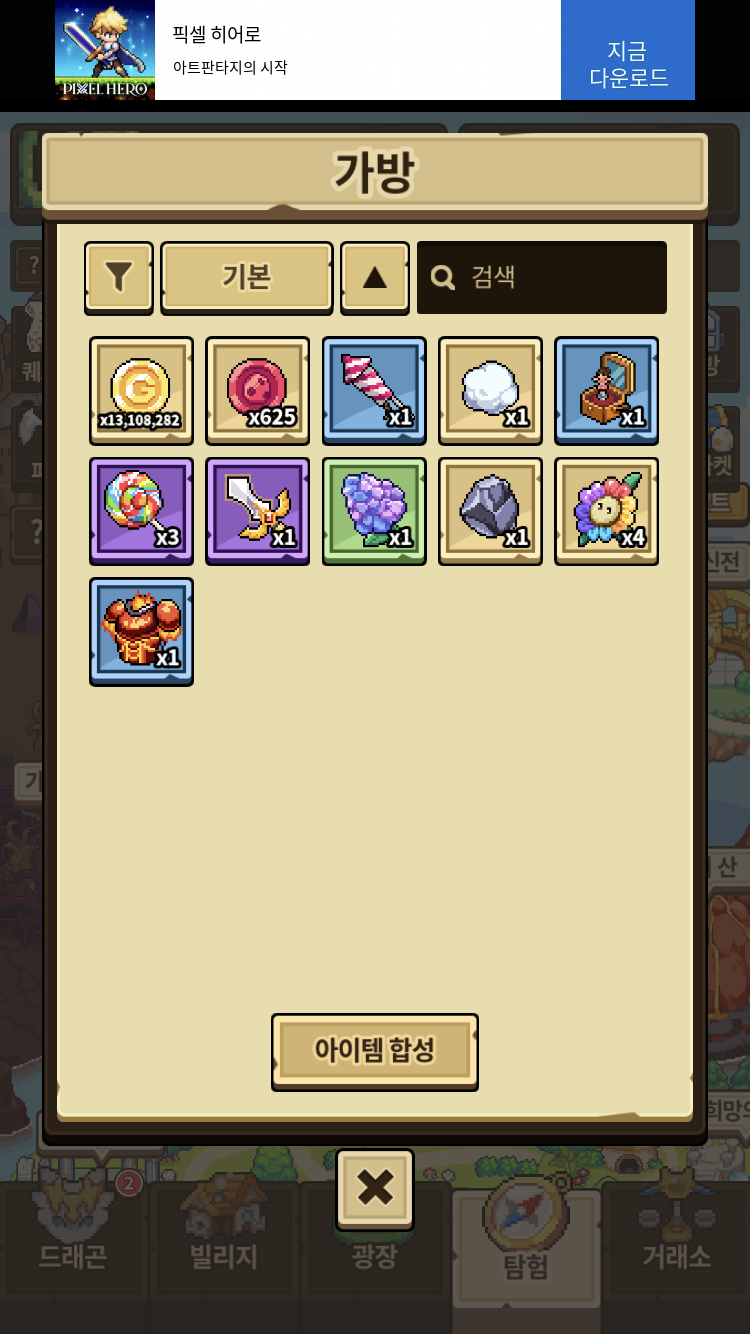
Task: Select the firework rocket item
Action: 374,390
